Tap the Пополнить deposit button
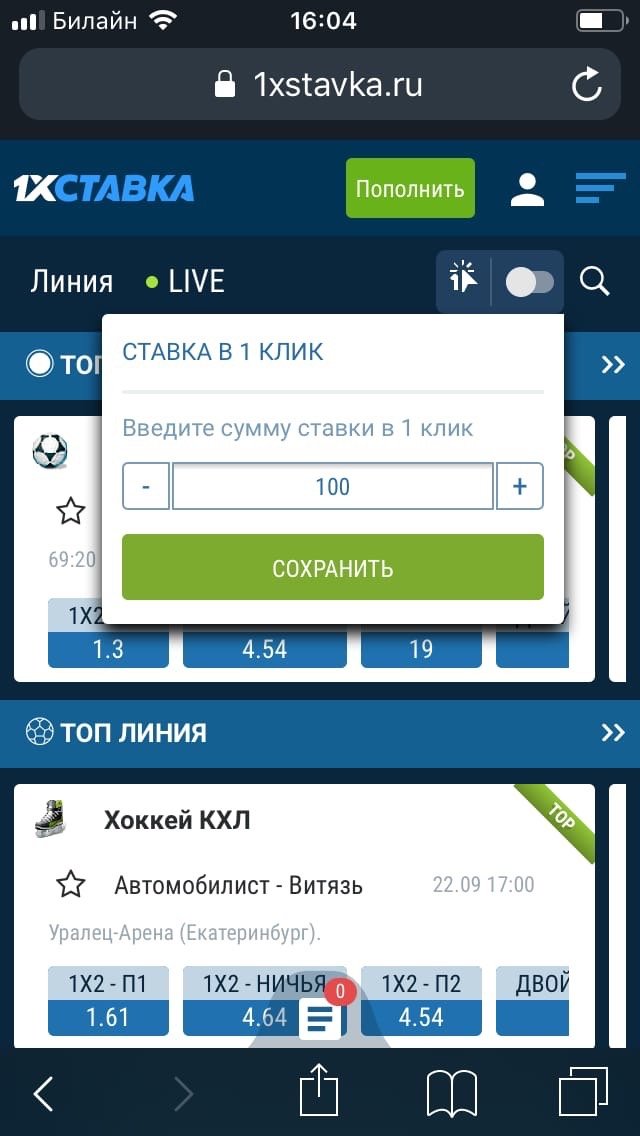 click(x=410, y=188)
